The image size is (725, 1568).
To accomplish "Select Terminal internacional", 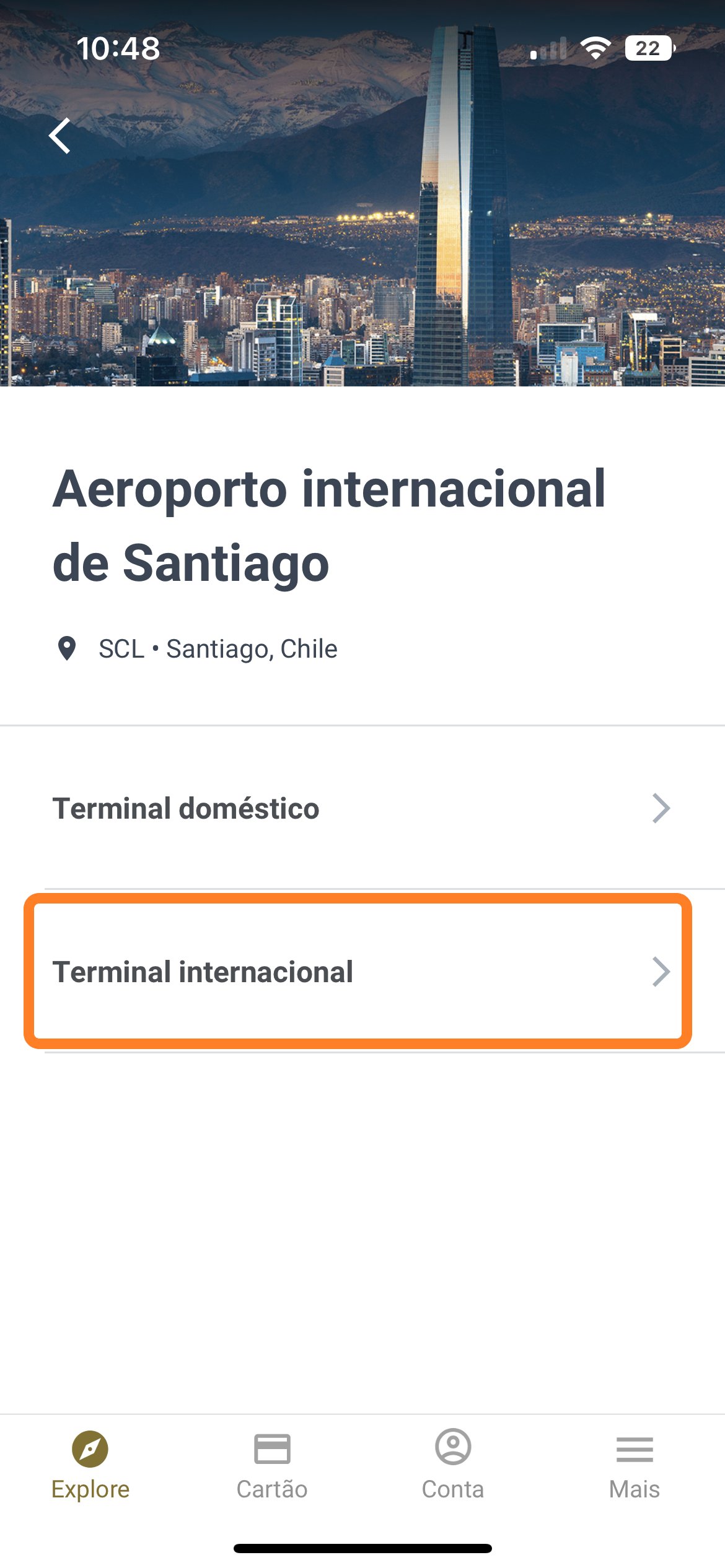I will coord(358,971).
